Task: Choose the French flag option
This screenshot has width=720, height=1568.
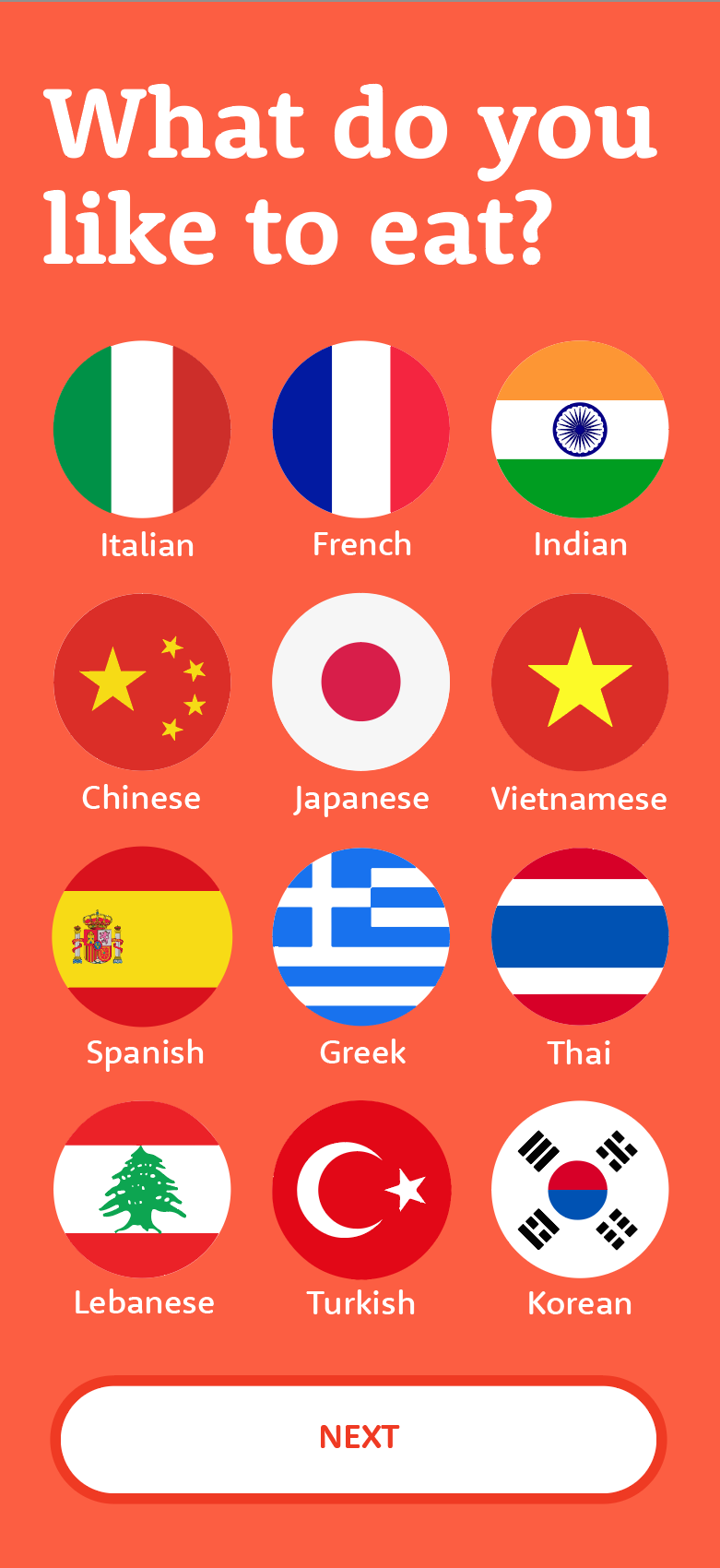Action: pos(361,429)
